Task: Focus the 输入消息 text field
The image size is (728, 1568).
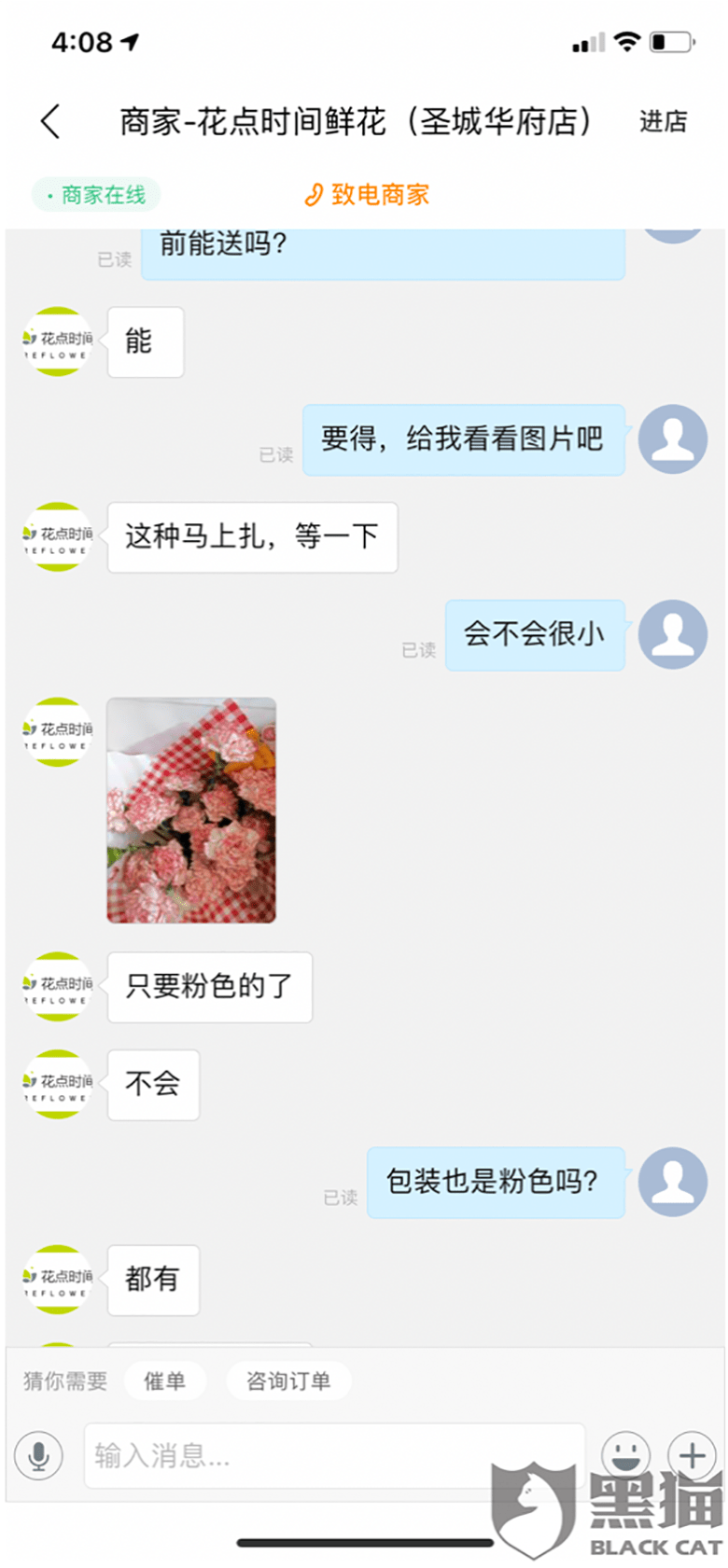Action: tap(334, 1455)
